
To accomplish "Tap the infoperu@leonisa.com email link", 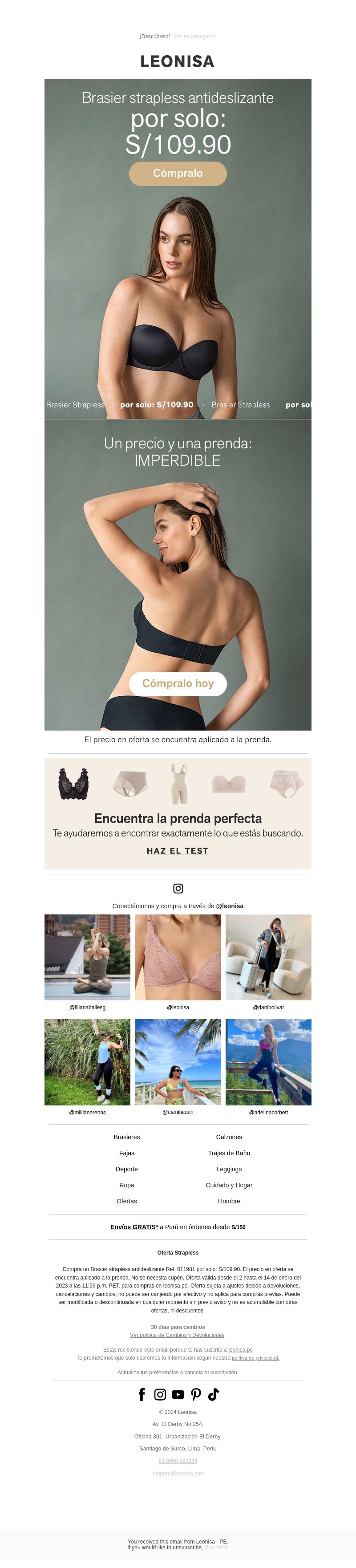I will (x=178, y=1473).
